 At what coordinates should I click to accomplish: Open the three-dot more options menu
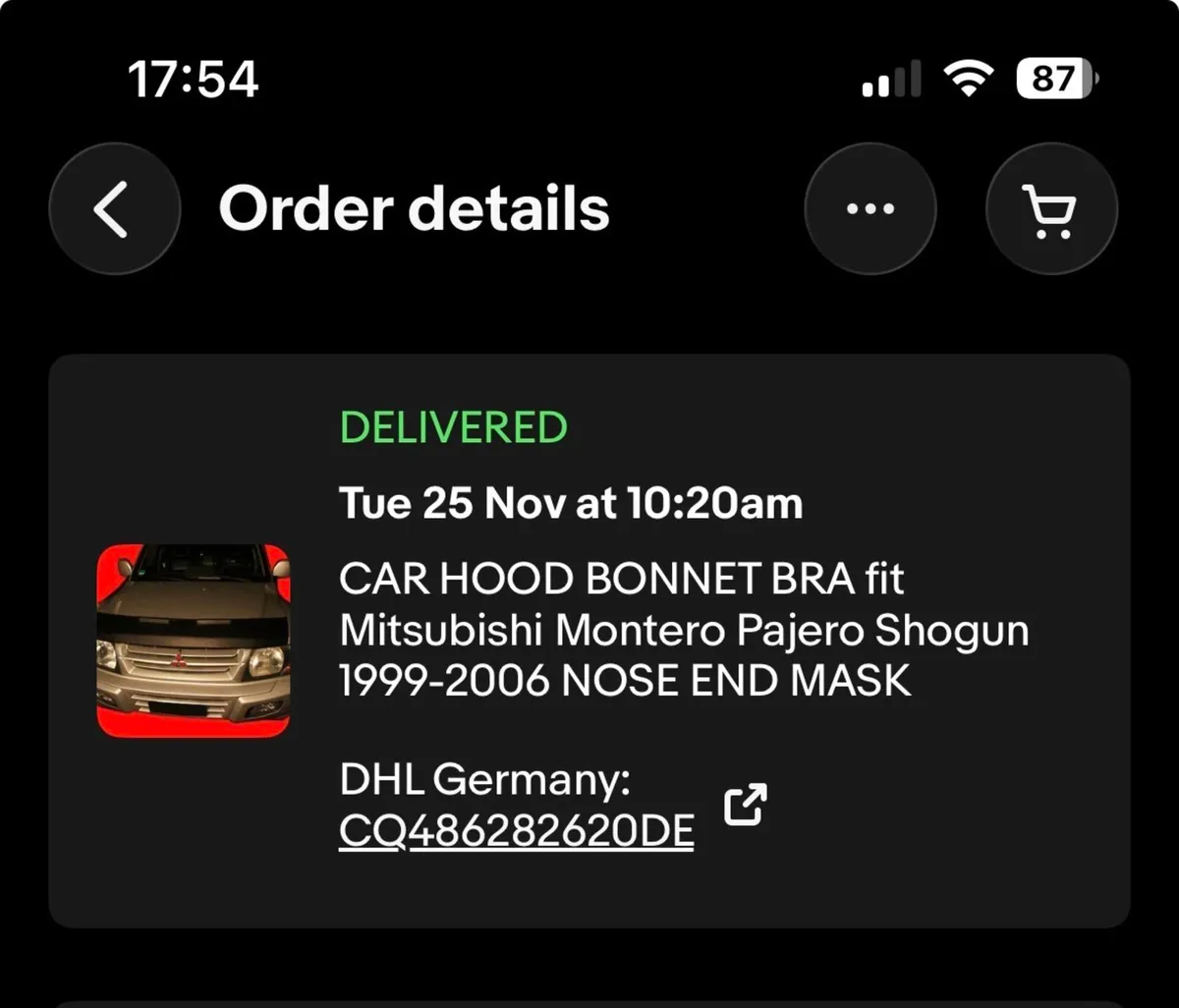click(x=870, y=208)
